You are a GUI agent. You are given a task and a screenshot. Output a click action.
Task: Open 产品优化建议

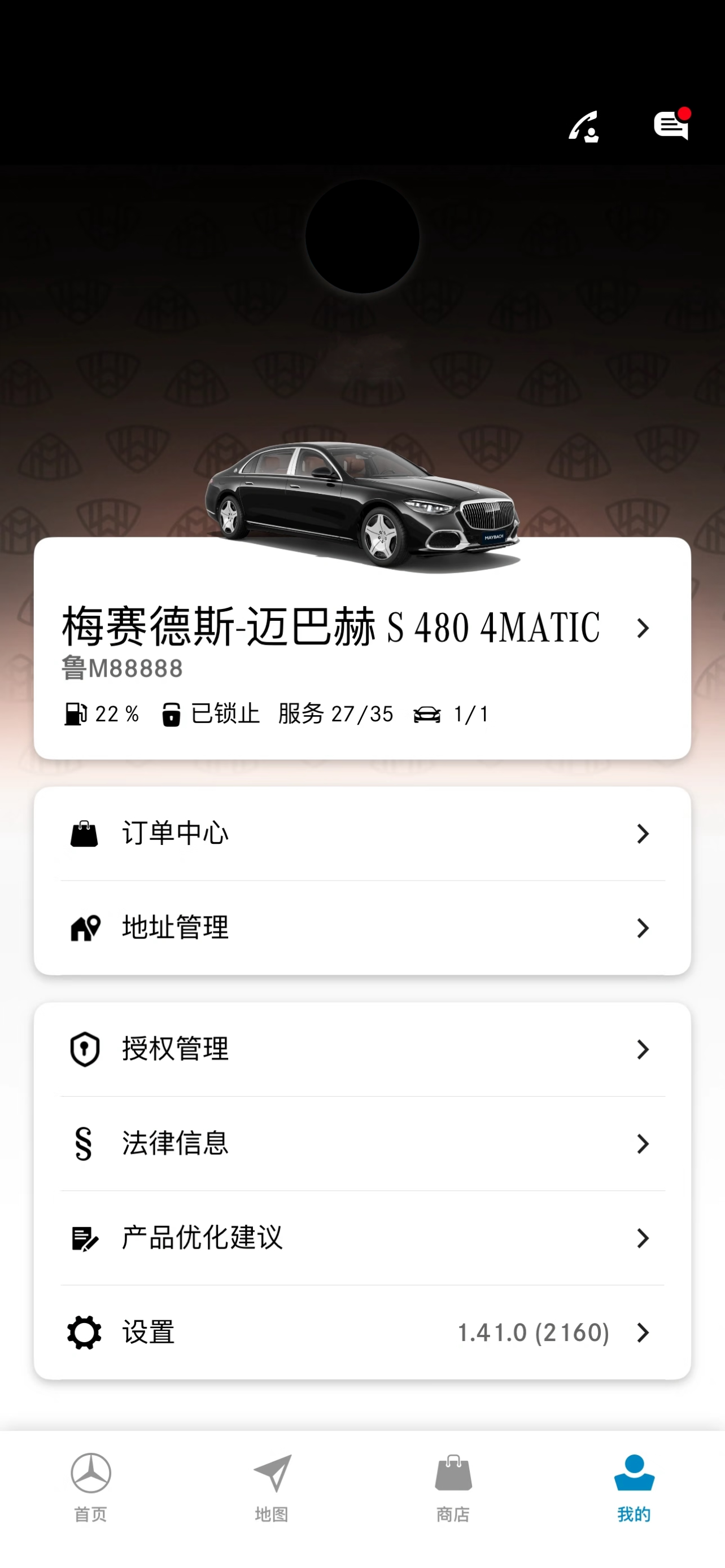362,1237
